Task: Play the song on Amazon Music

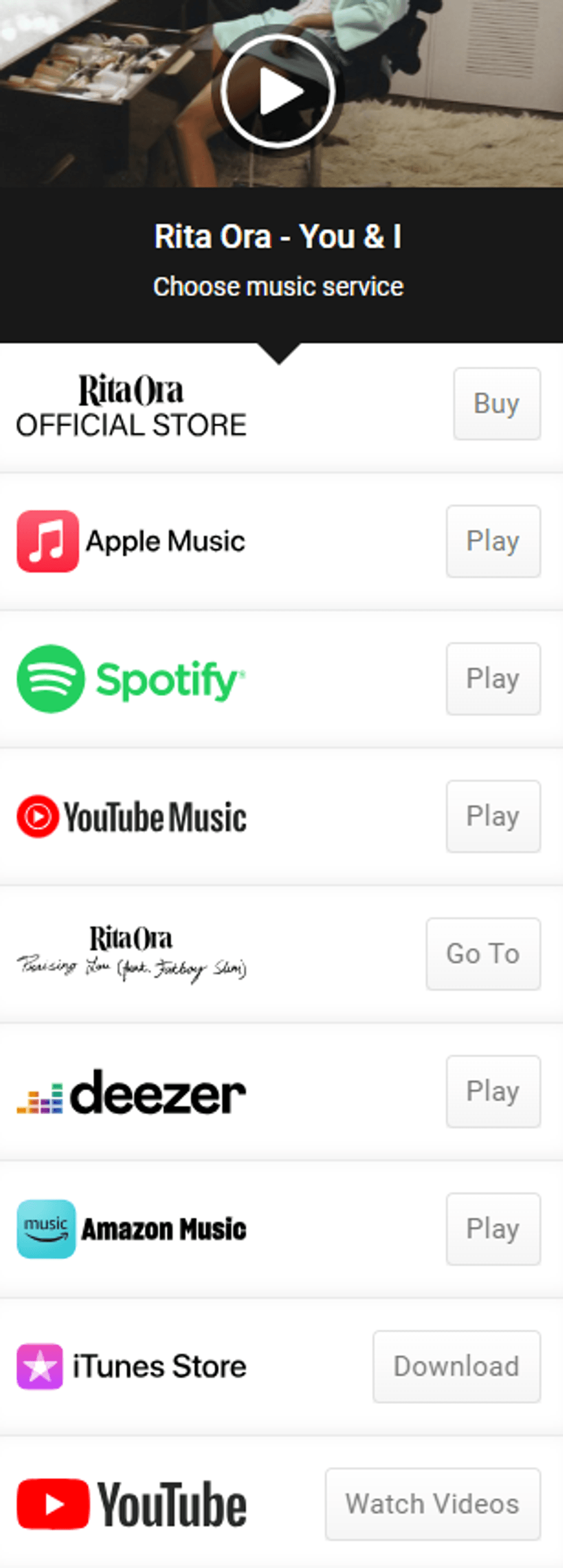Action: (493, 1229)
